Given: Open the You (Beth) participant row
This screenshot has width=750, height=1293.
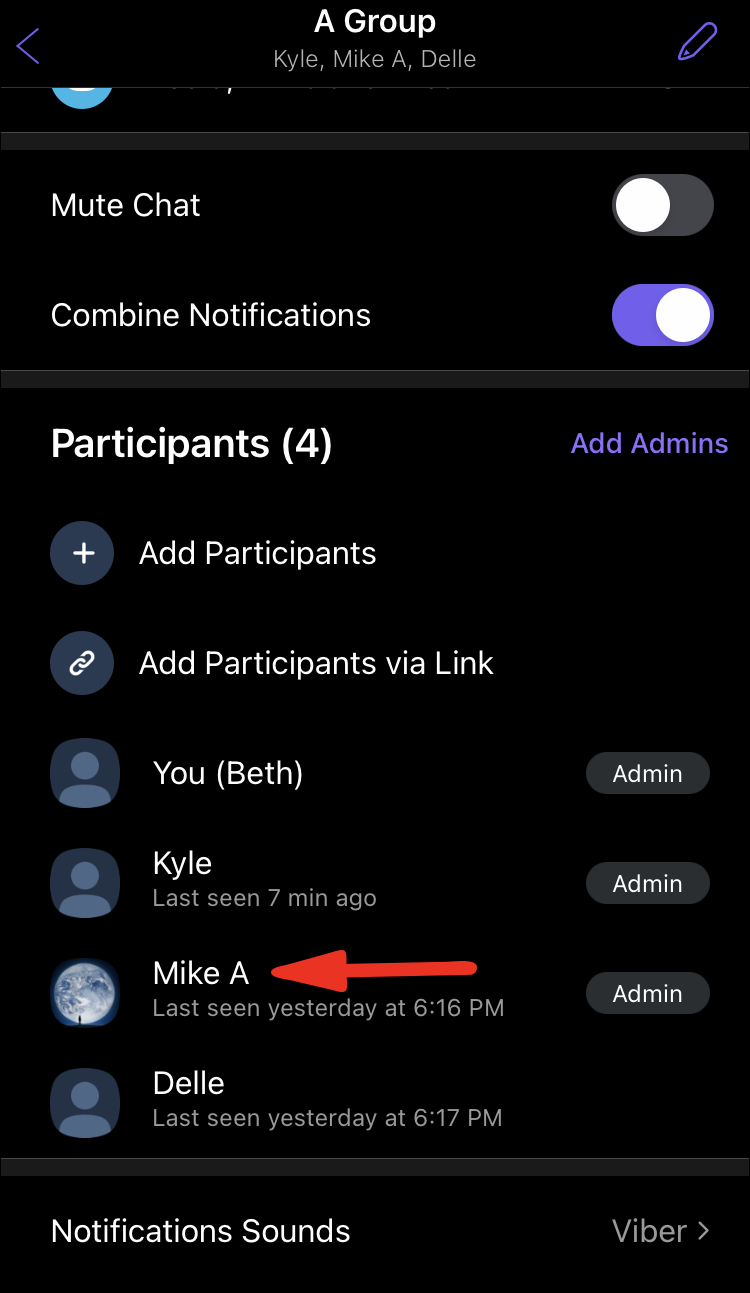Looking at the screenshot, I should [x=228, y=773].
